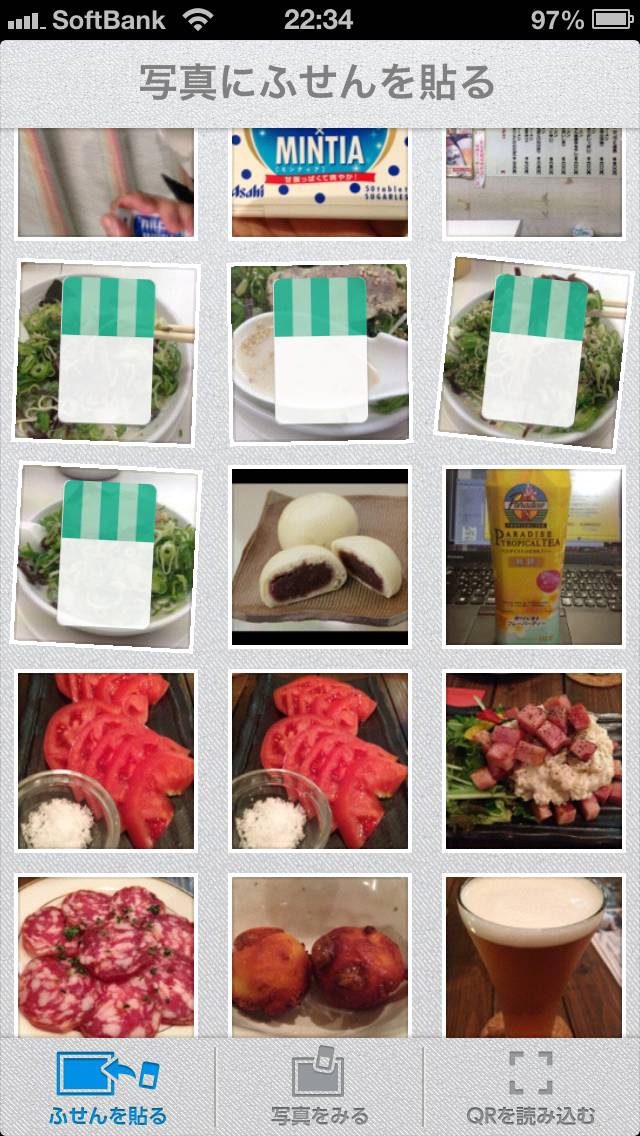This screenshot has width=640, height=1136.
Task: Select the restaurant menu wall photo
Action: (534, 183)
